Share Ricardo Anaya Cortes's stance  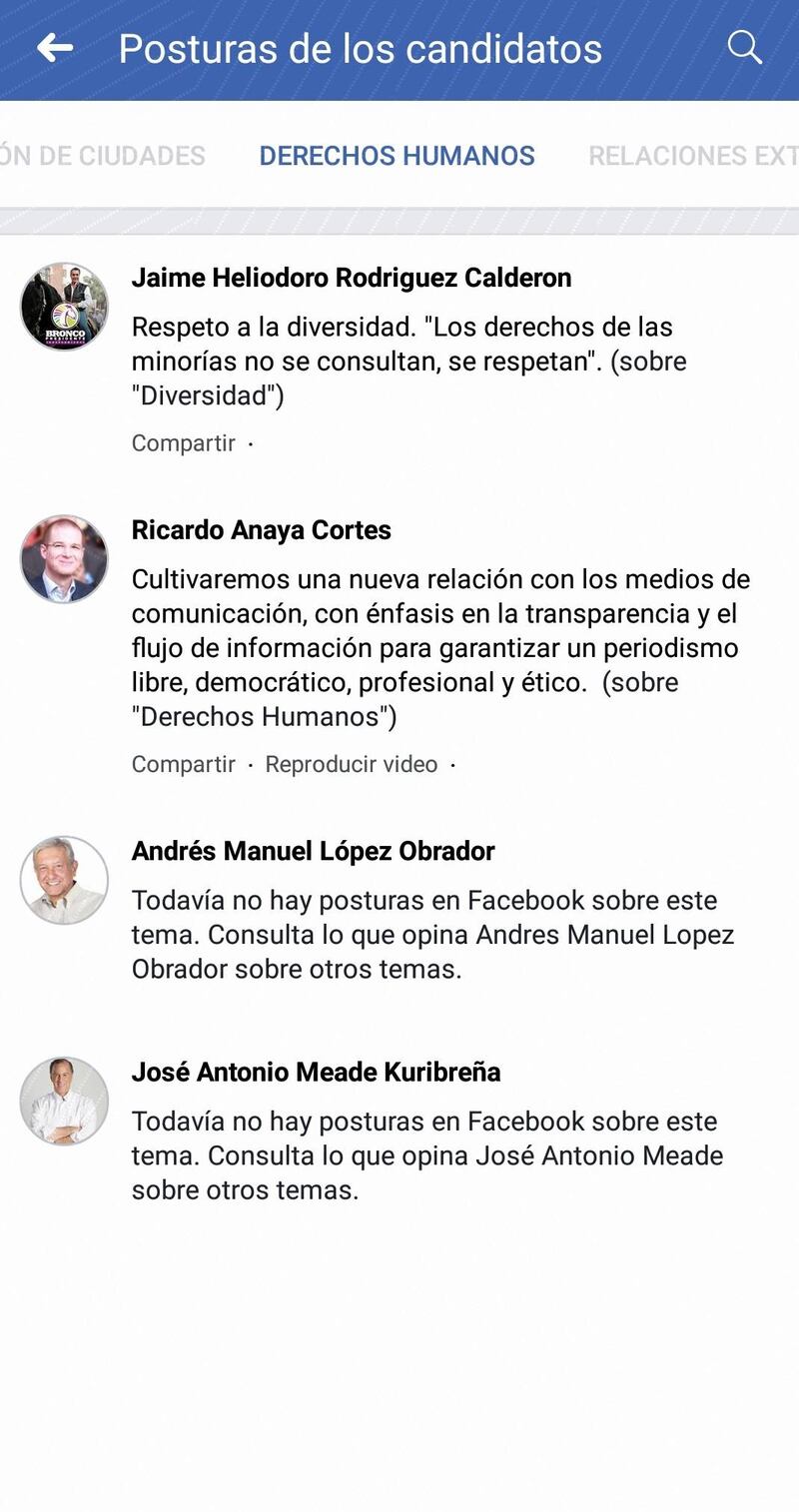click(x=184, y=764)
